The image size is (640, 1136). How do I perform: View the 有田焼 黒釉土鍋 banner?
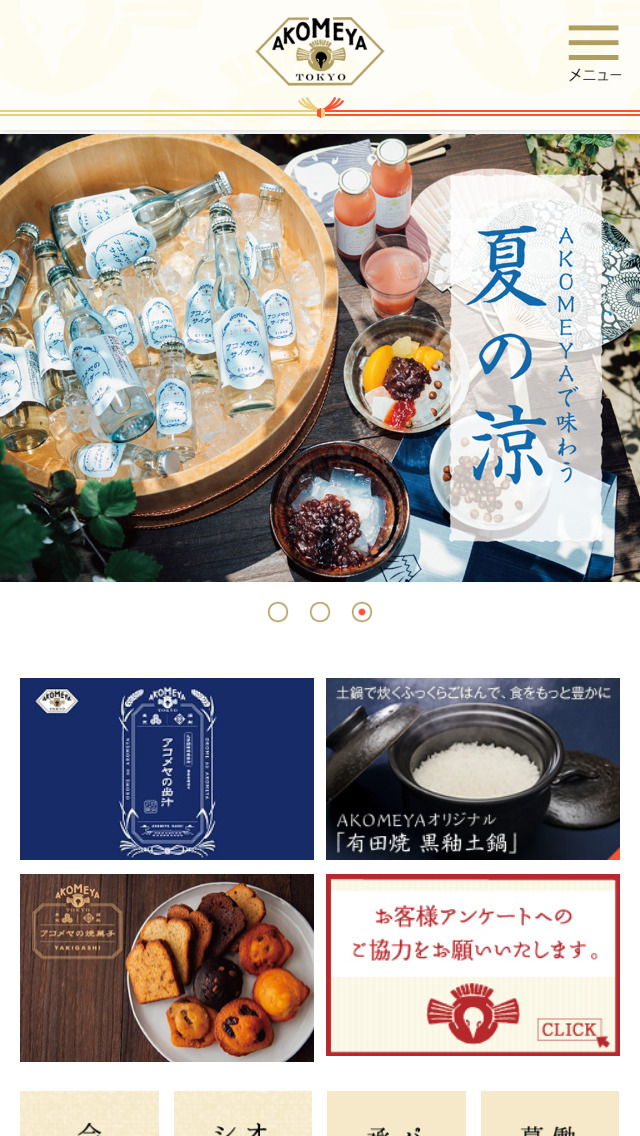coord(473,769)
